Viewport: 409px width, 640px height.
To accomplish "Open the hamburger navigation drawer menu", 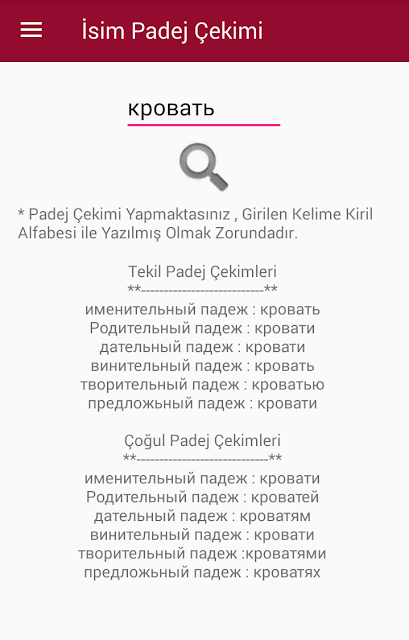I will tap(31, 30).
